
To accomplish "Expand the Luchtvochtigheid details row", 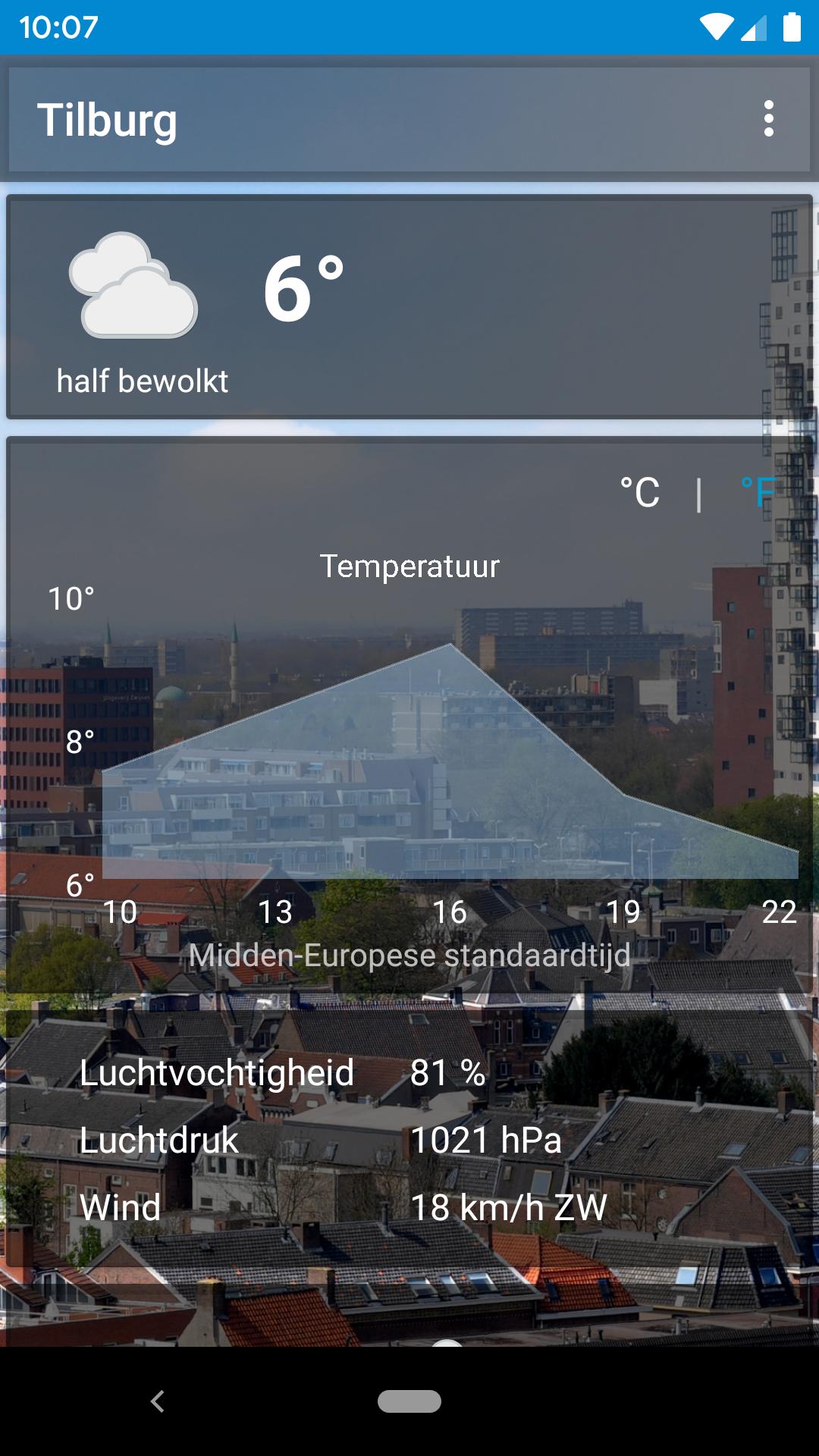I will click(216, 1073).
